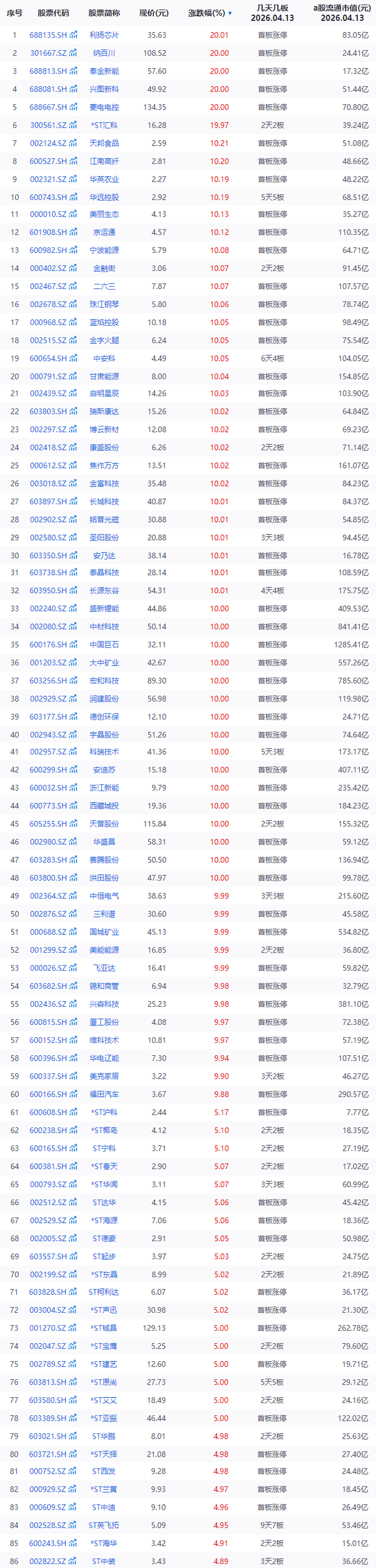Open stock code link 000688.SZ
The width and height of the screenshot is (376, 1568).
48,932
